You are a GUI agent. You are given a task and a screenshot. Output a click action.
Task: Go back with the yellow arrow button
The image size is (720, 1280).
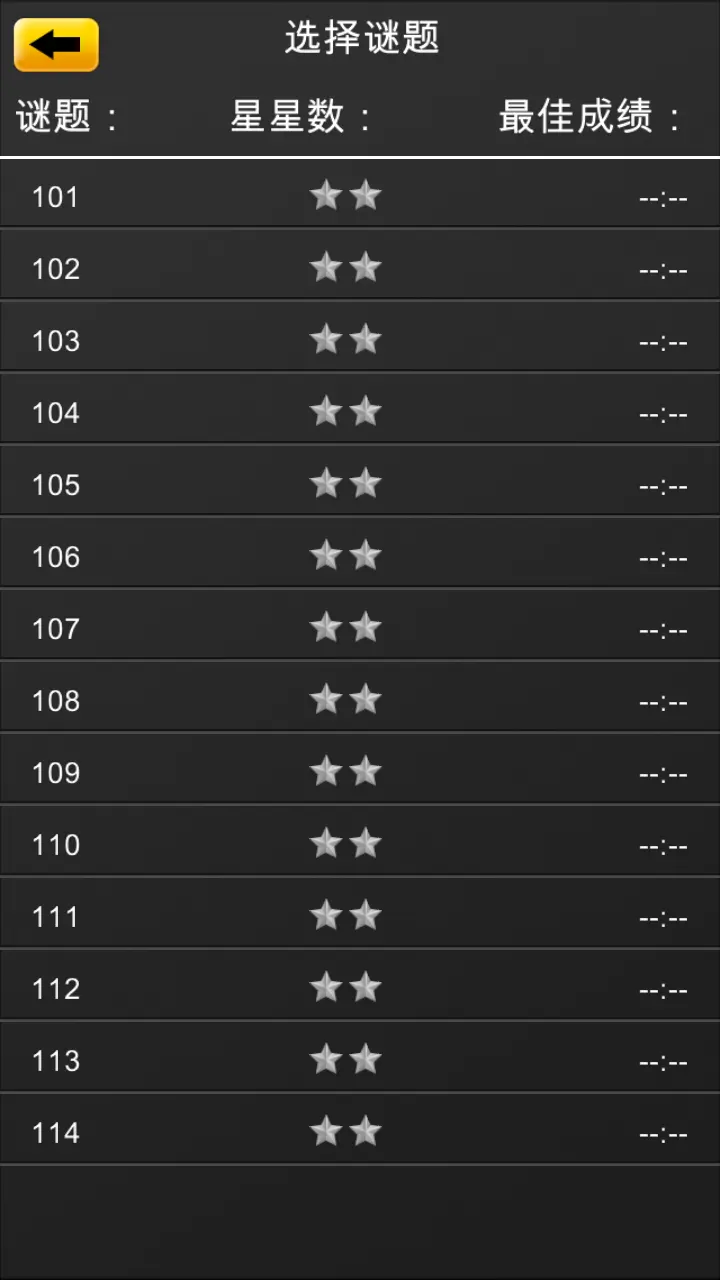(56, 45)
